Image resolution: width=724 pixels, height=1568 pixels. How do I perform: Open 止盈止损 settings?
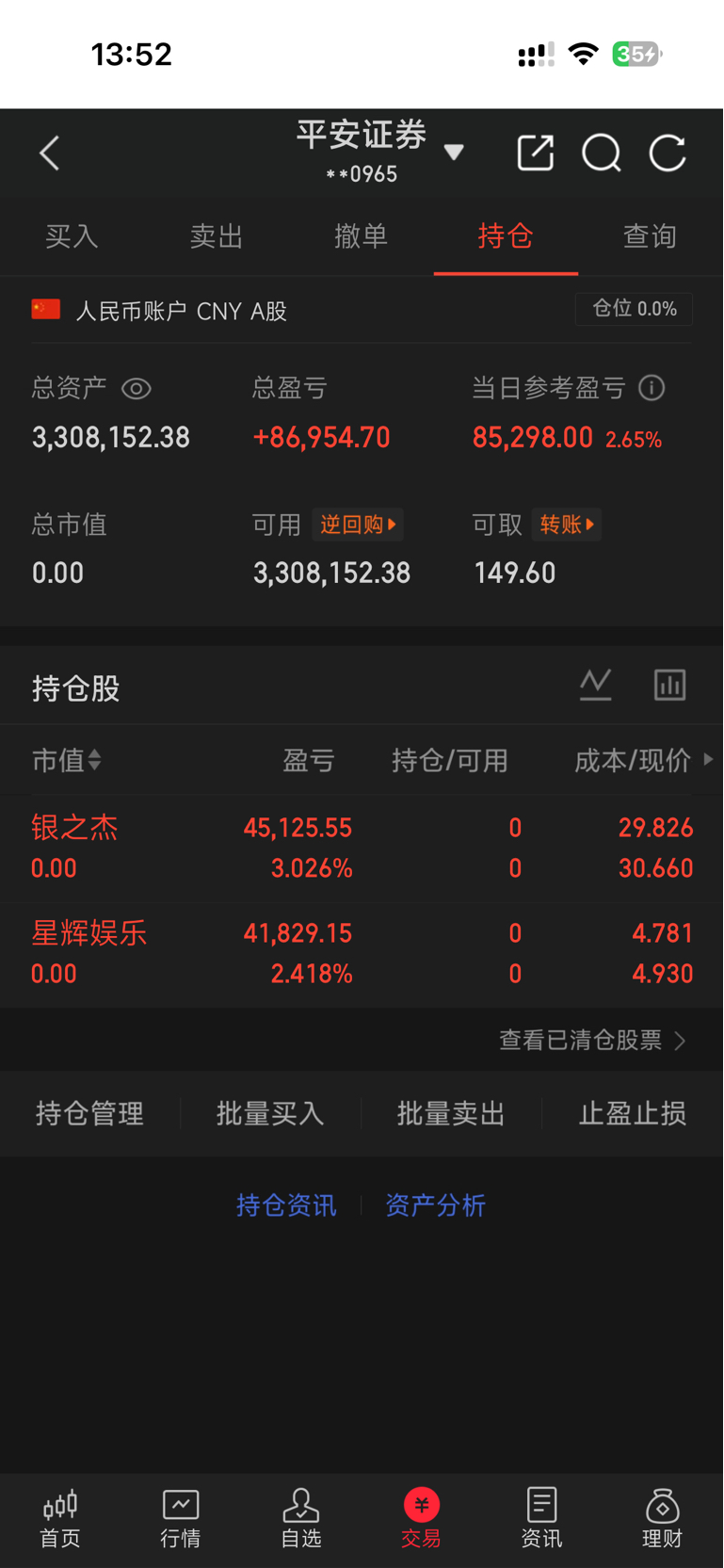(632, 1114)
